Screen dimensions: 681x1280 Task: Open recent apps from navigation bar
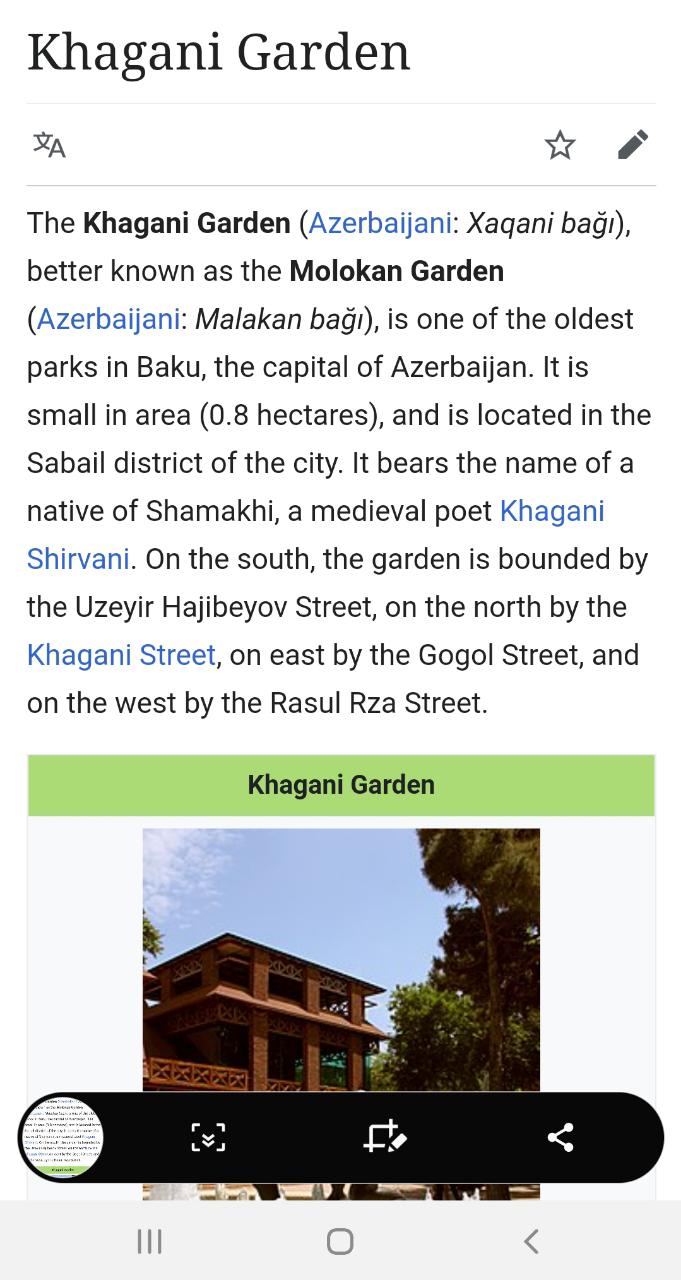tap(149, 1241)
